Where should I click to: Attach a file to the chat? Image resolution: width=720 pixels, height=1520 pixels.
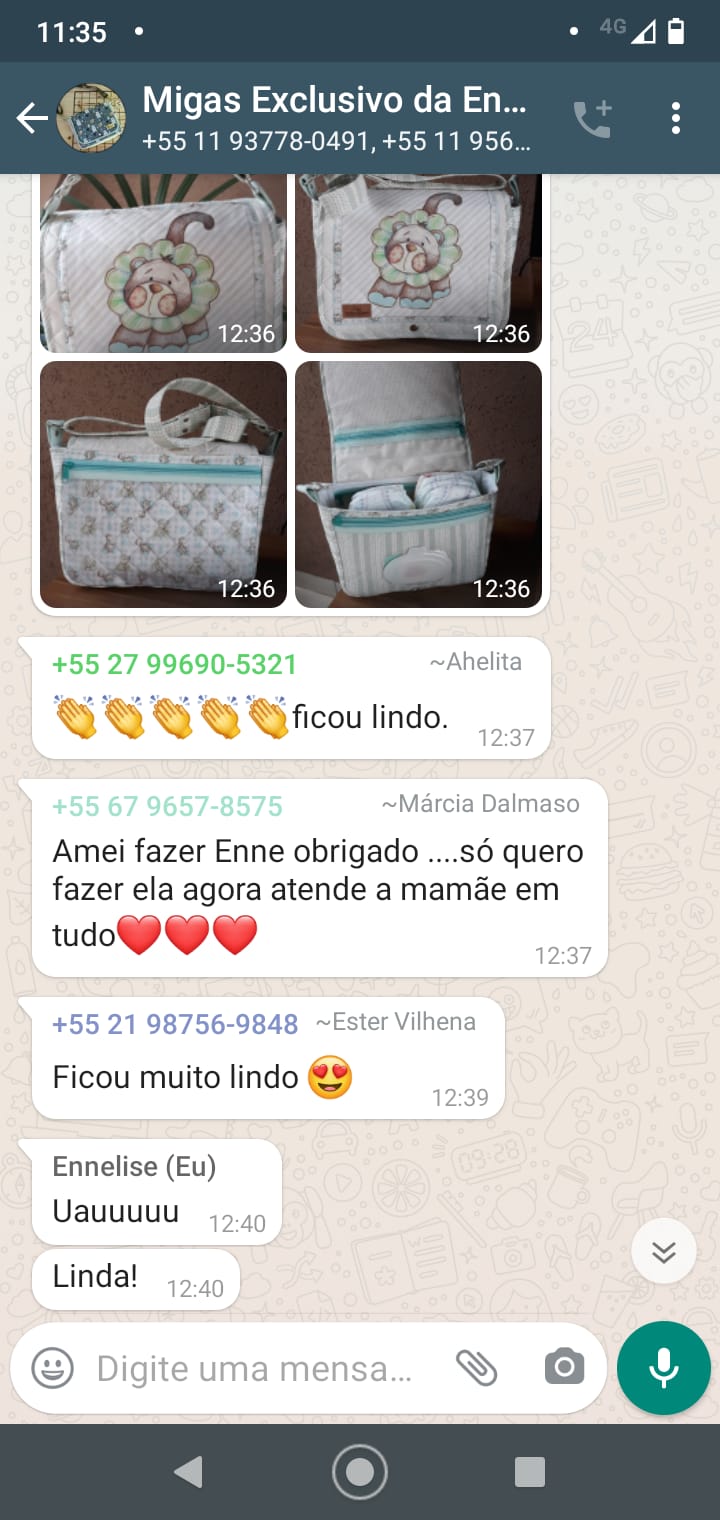pos(476,1368)
